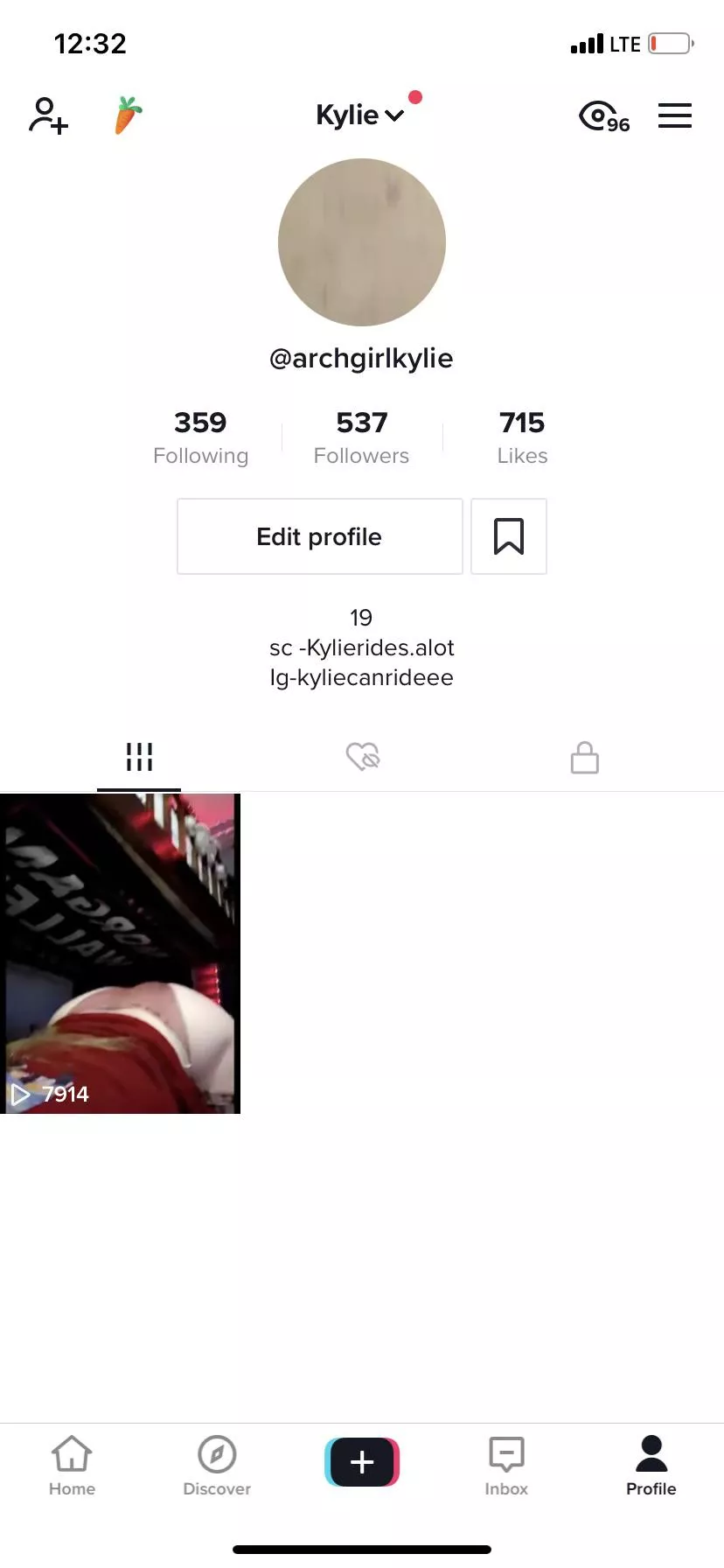724x1568 pixels.
Task: Open the carrot icon in the top bar
Action: pyautogui.click(x=129, y=115)
